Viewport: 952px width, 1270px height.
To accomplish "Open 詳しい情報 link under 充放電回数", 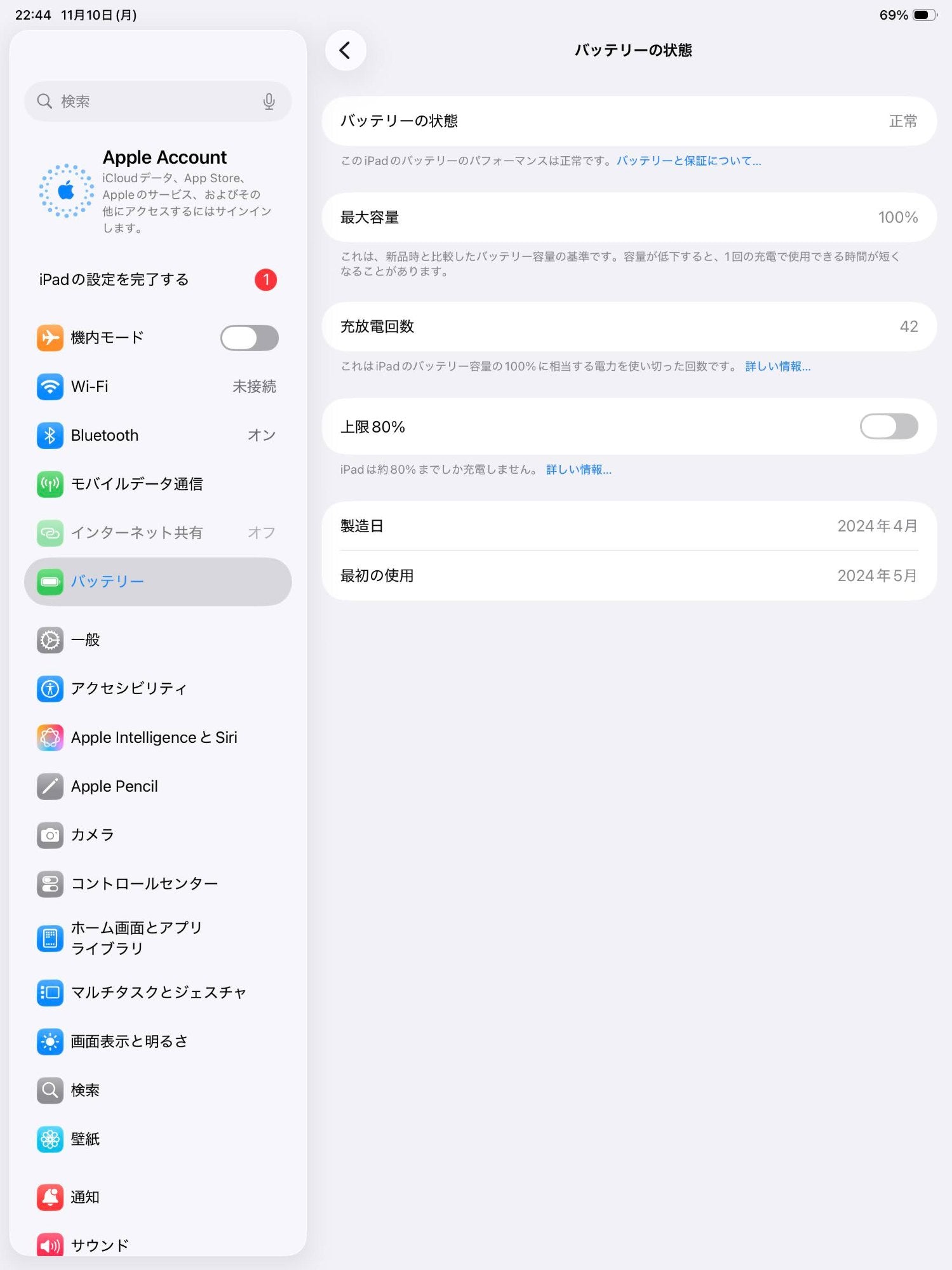I will (777, 366).
